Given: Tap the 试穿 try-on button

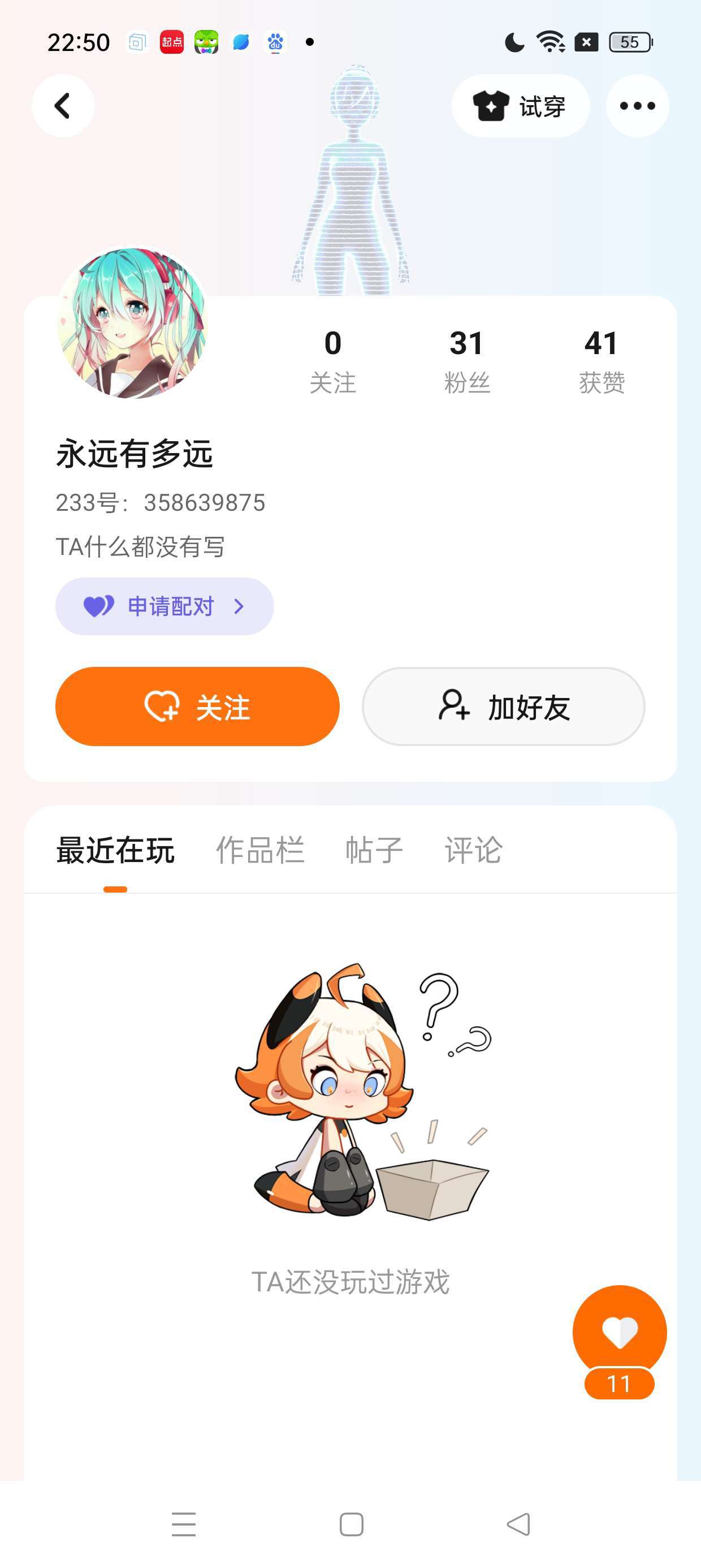Looking at the screenshot, I should [521, 106].
